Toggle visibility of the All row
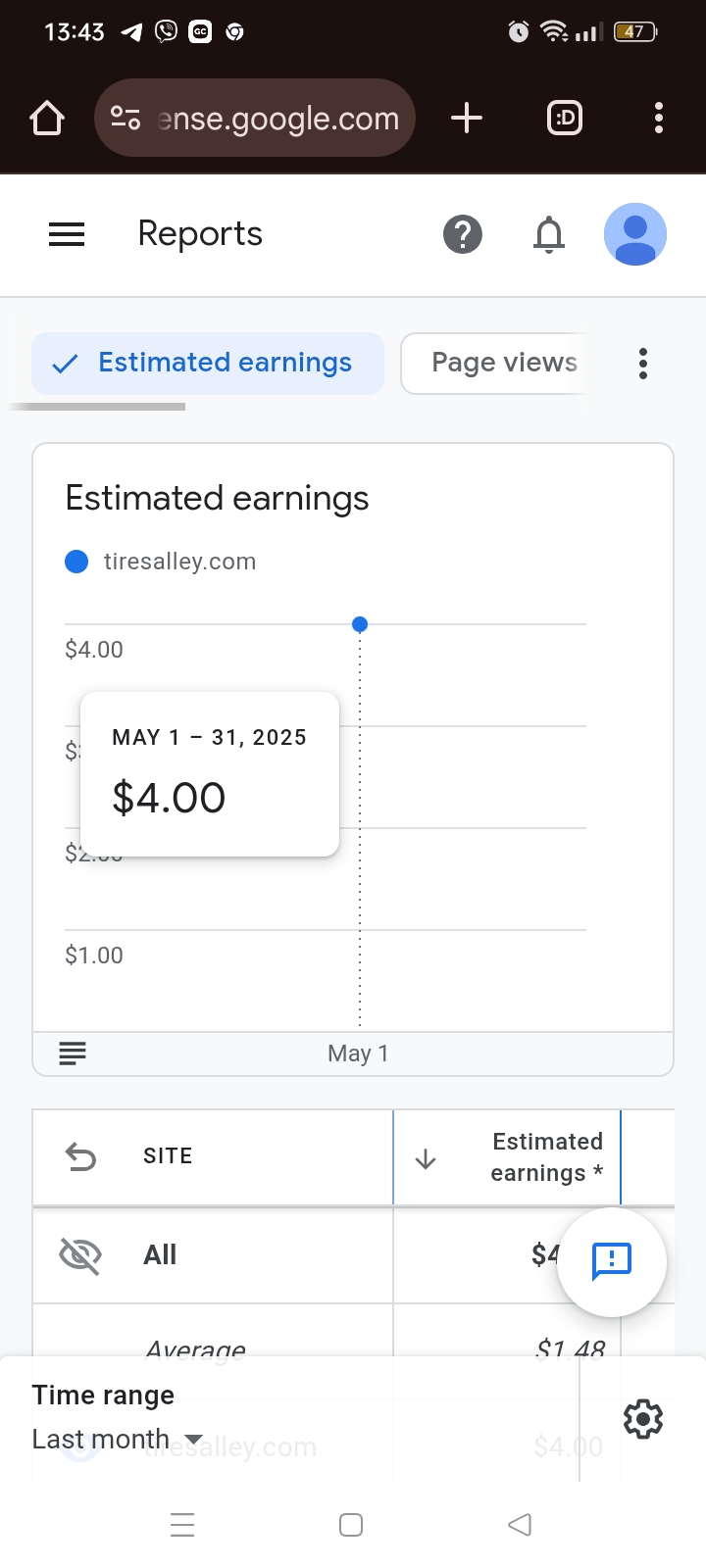This screenshot has height=1568, width=706. (80, 1255)
